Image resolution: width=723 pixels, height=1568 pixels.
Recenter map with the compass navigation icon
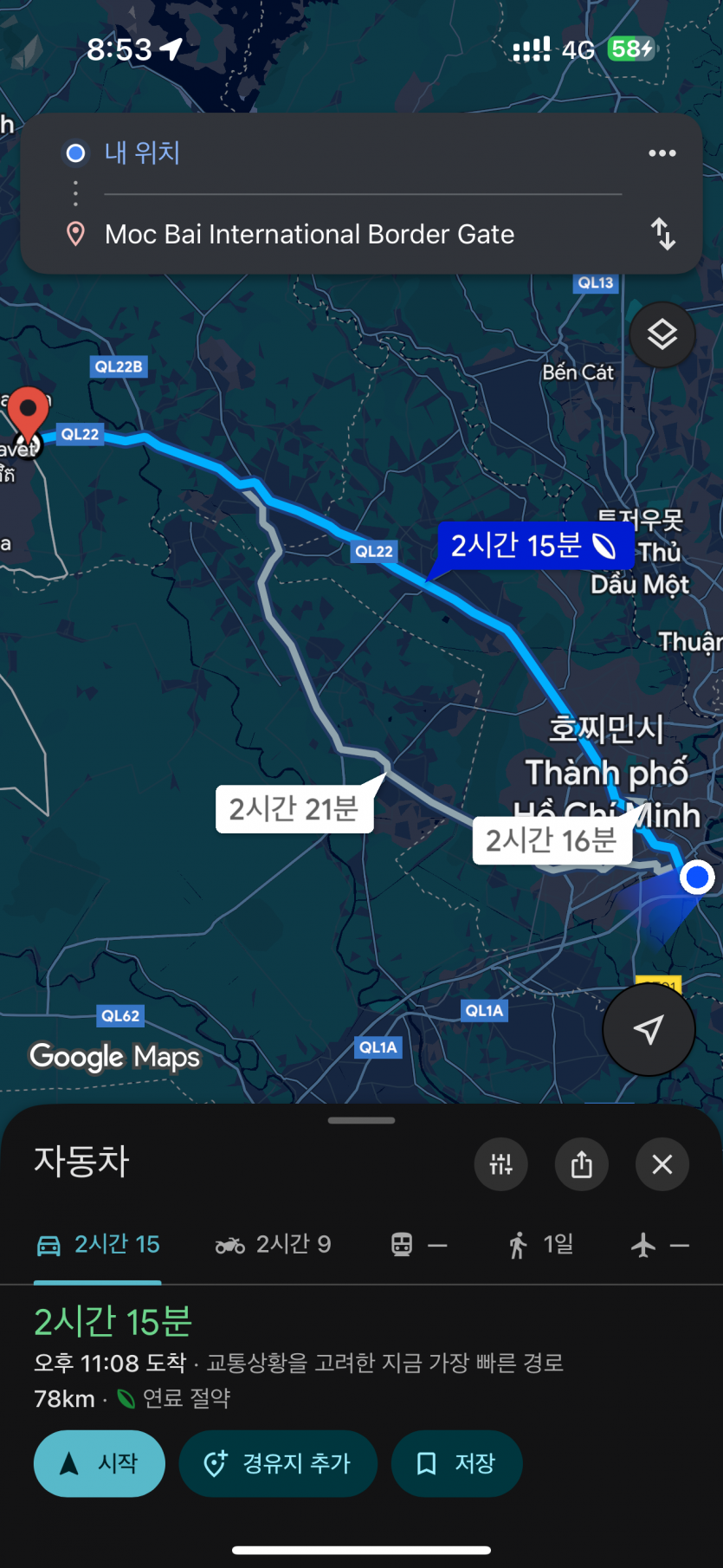tap(649, 1029)
